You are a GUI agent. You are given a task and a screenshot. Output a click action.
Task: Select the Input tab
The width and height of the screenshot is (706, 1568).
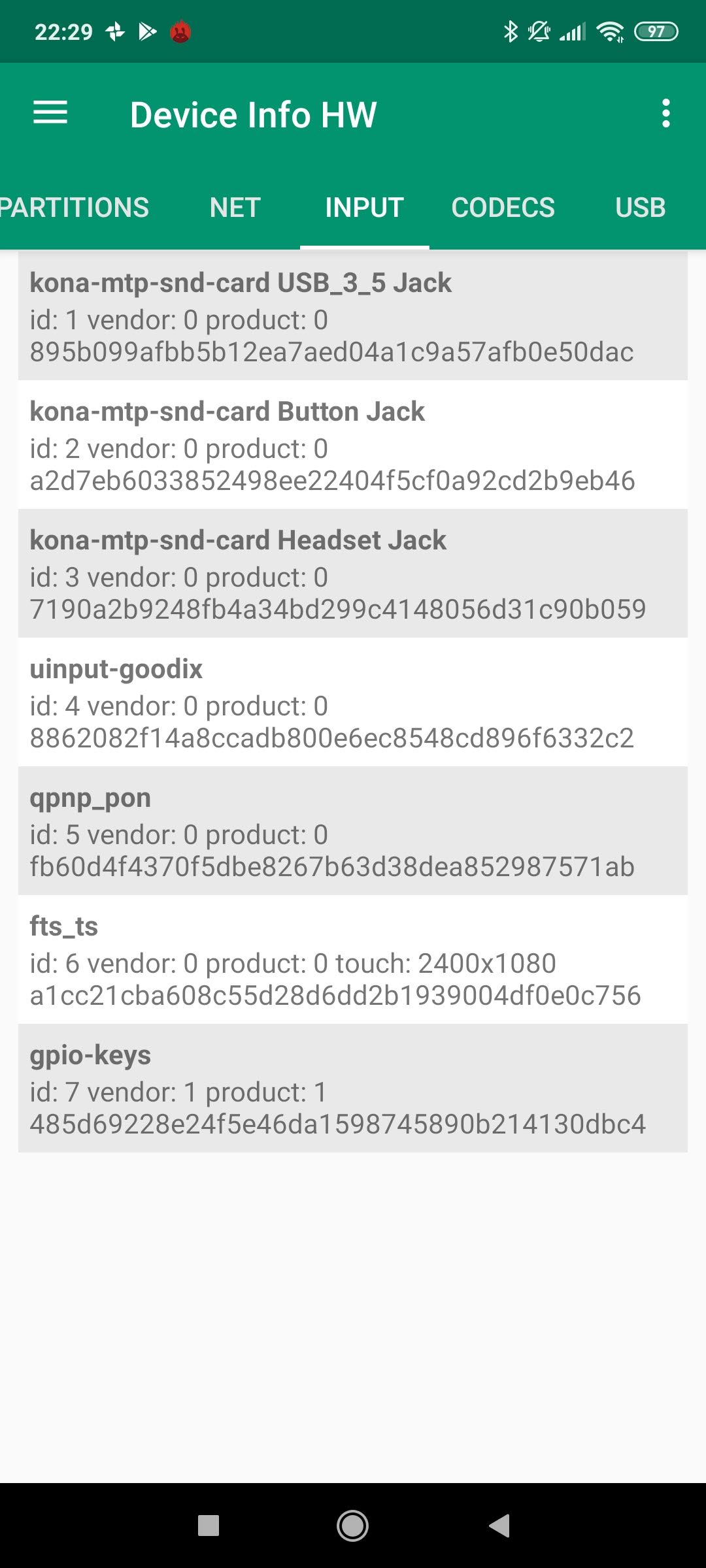pyautogui.click(x=364, y=208)
